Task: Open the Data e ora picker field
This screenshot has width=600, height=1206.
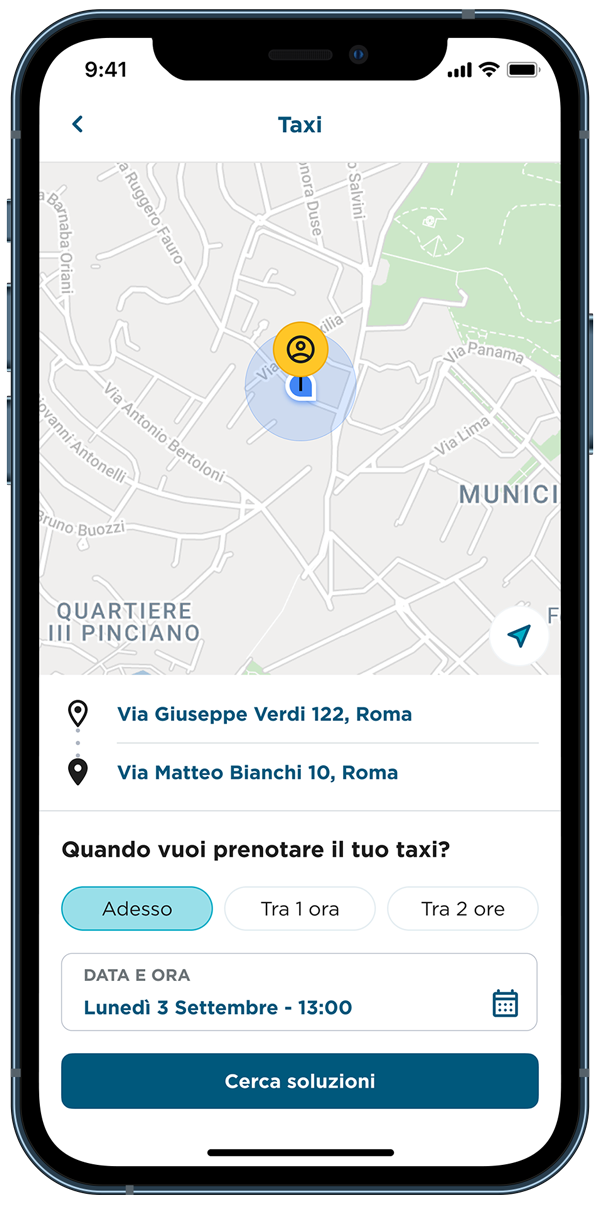Action: click(x=300, y=992)
